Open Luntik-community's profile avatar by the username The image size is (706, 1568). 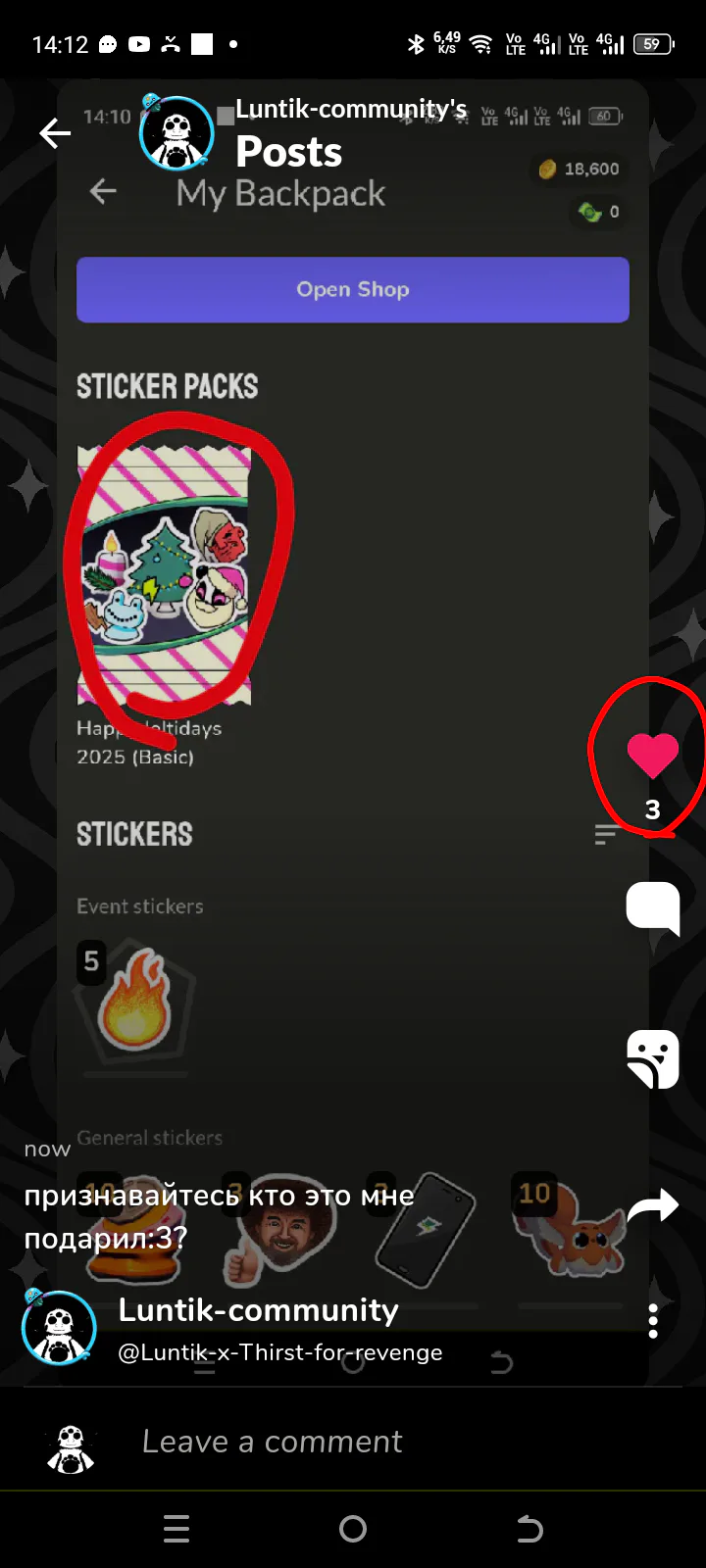coord(59,1327)
